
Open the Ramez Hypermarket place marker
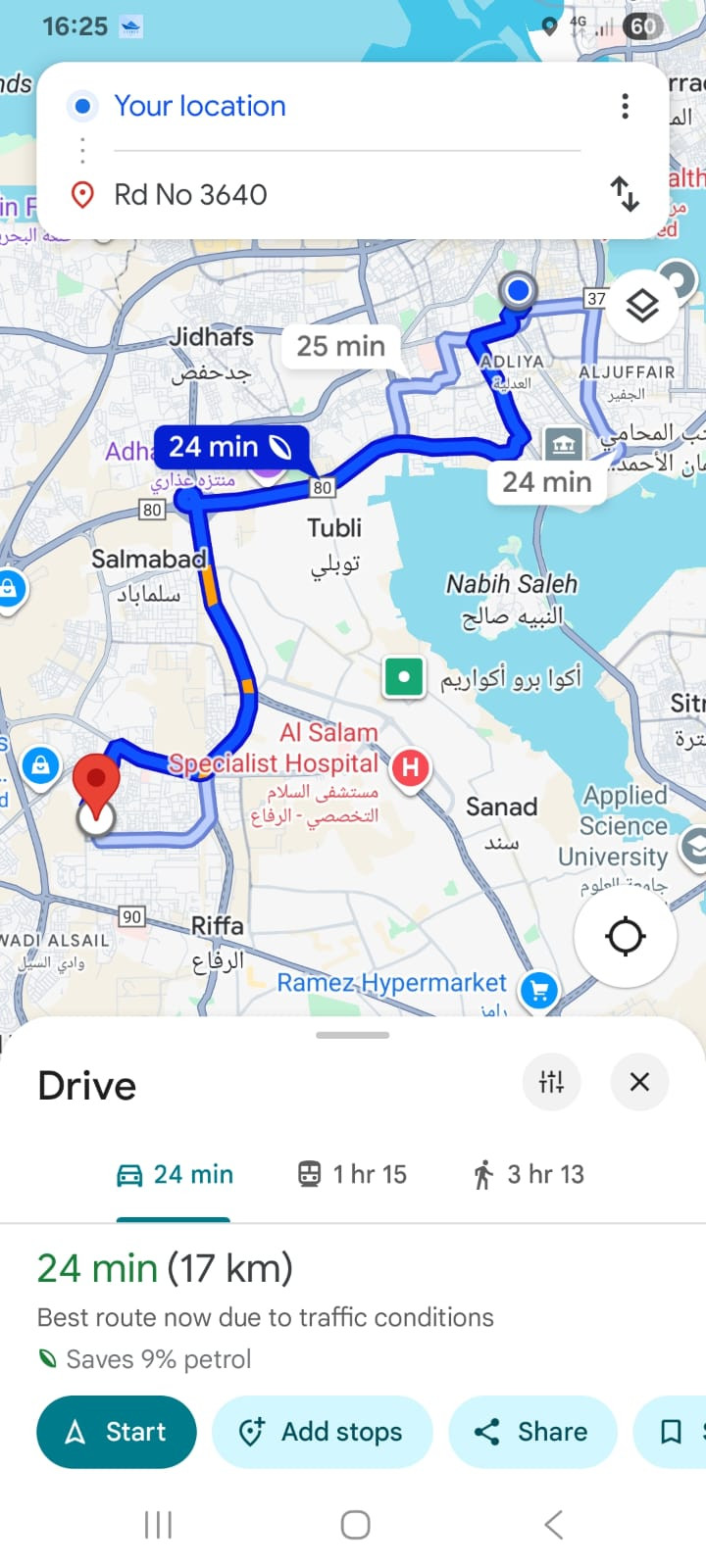538,991
